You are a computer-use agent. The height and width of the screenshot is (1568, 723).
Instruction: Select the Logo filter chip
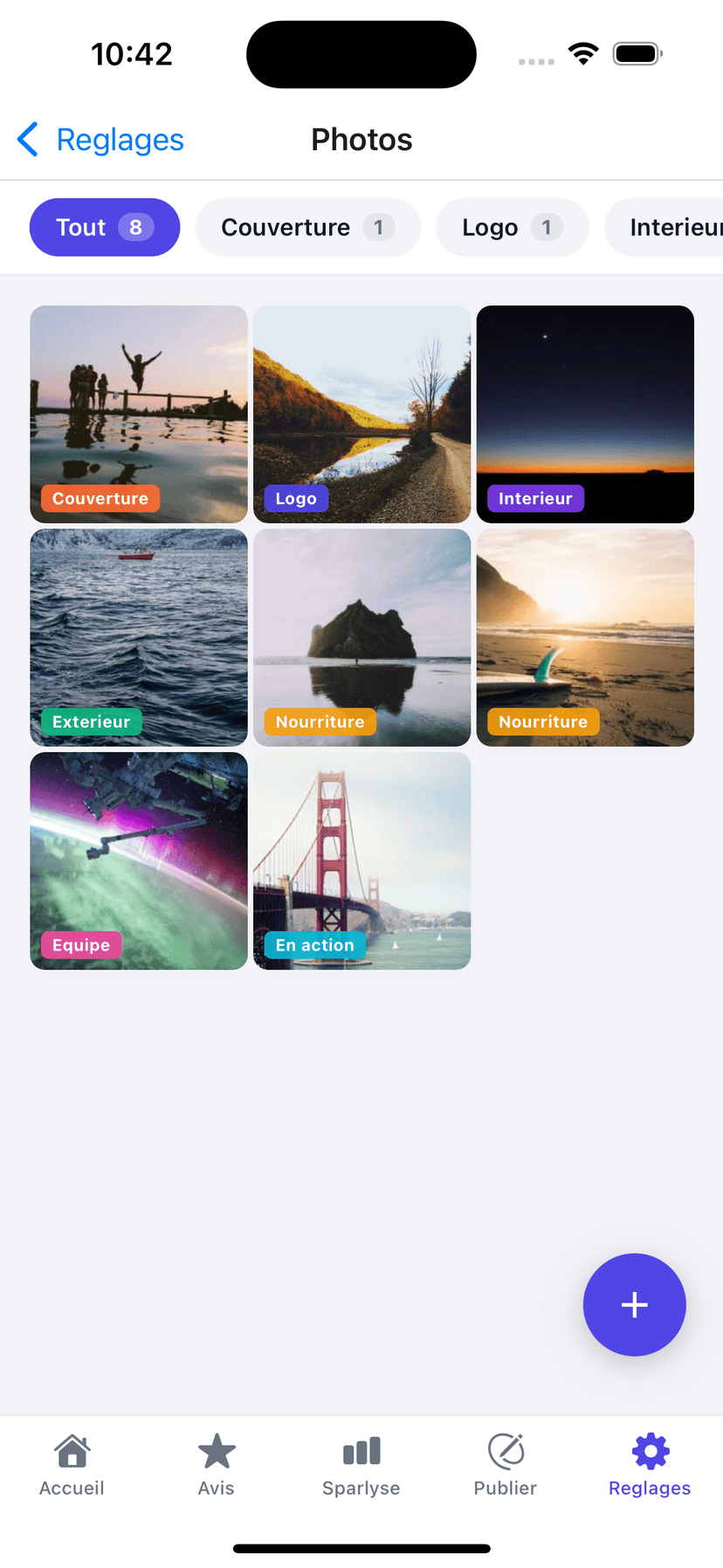pos(513,227)
